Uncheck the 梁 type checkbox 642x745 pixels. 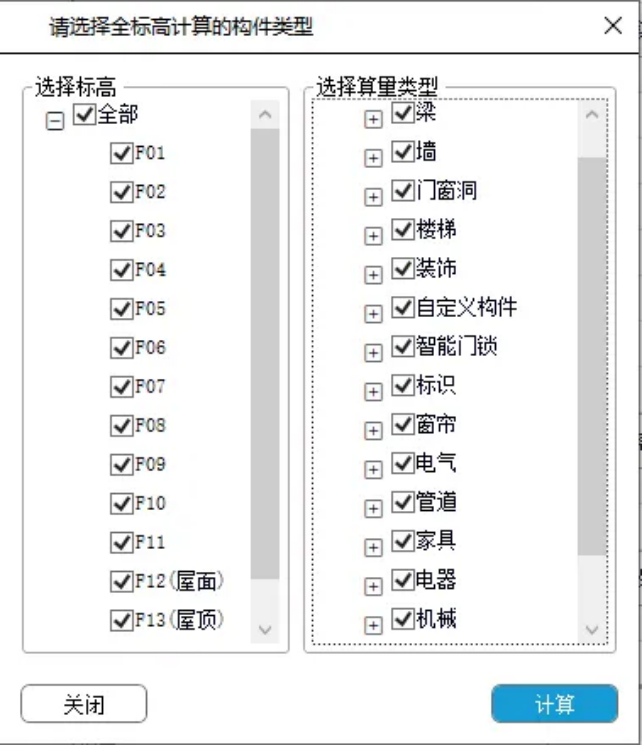(403, 115)
